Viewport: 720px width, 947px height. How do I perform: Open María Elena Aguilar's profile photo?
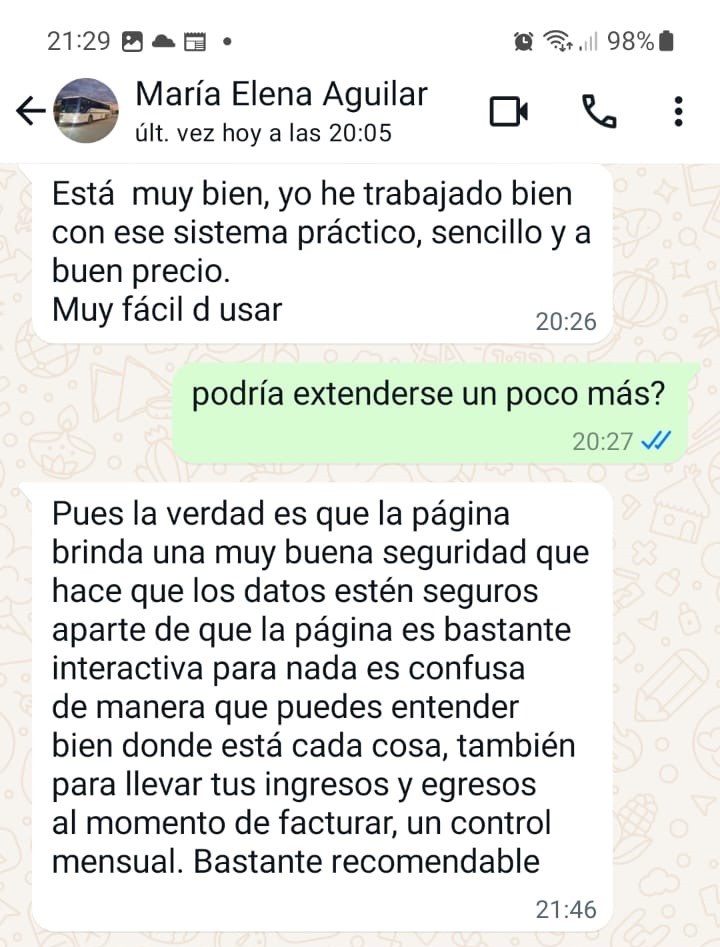pos(85,111)
